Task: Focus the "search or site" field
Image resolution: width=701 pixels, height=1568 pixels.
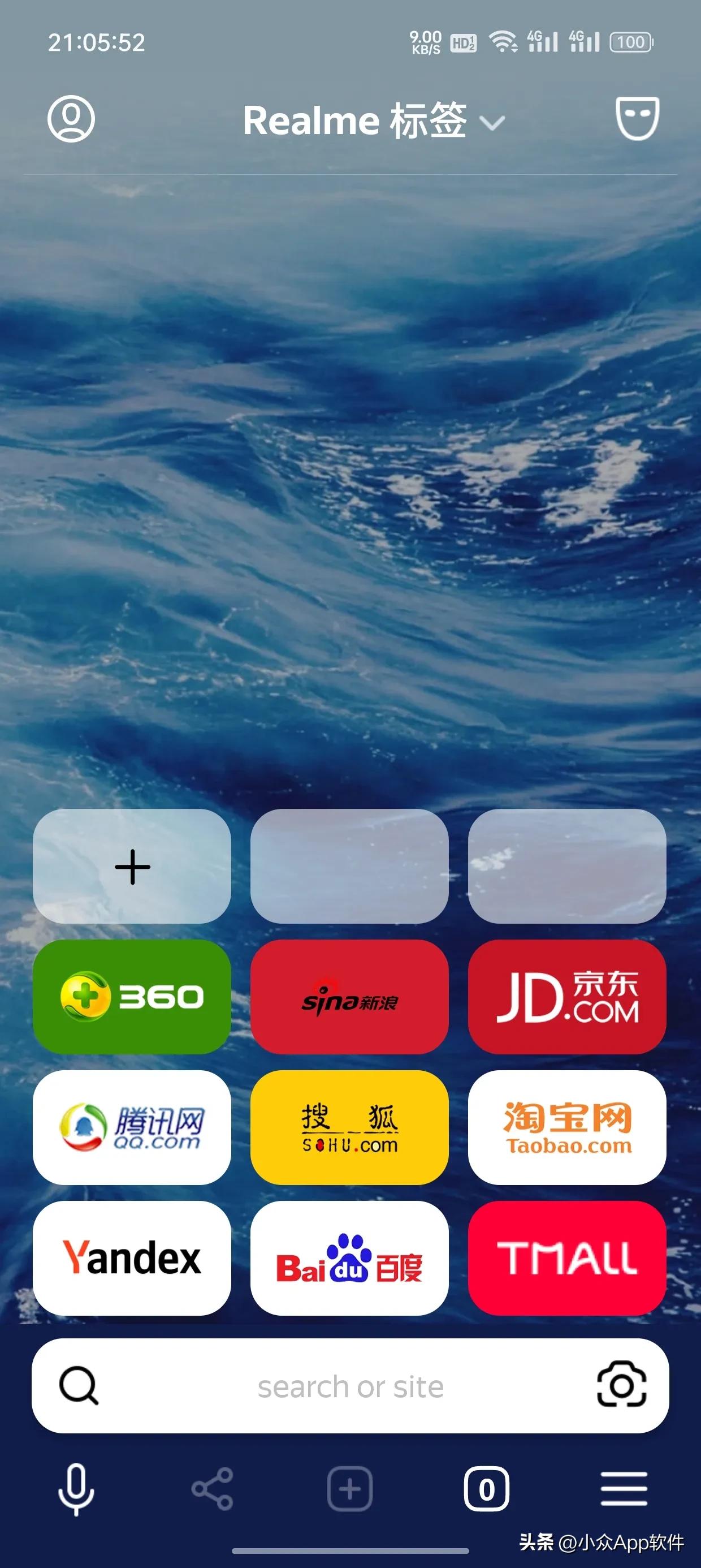Action: click(x=350, y=1387)
